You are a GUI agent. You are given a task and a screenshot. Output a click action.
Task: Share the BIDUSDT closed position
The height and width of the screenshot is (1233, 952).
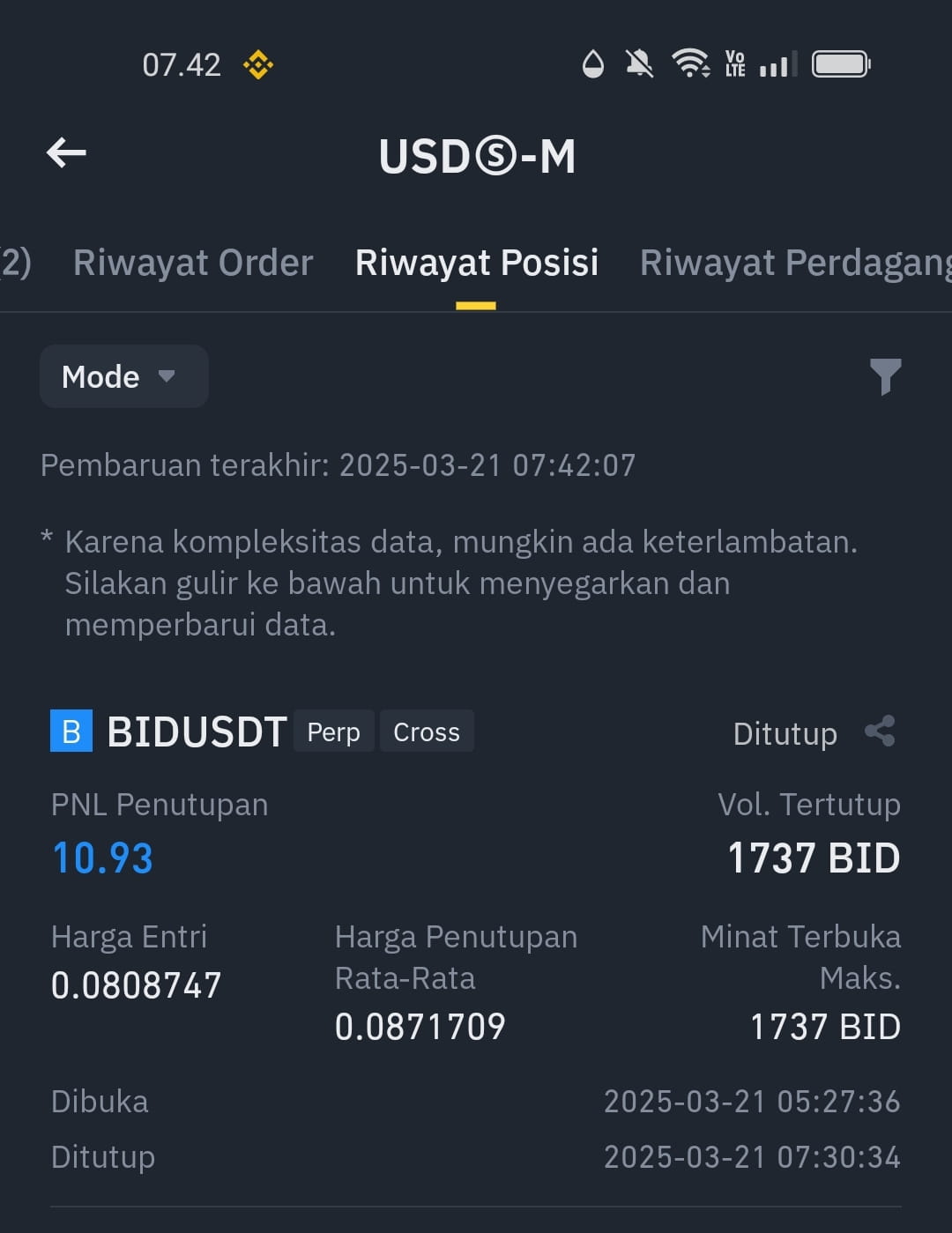880,732
